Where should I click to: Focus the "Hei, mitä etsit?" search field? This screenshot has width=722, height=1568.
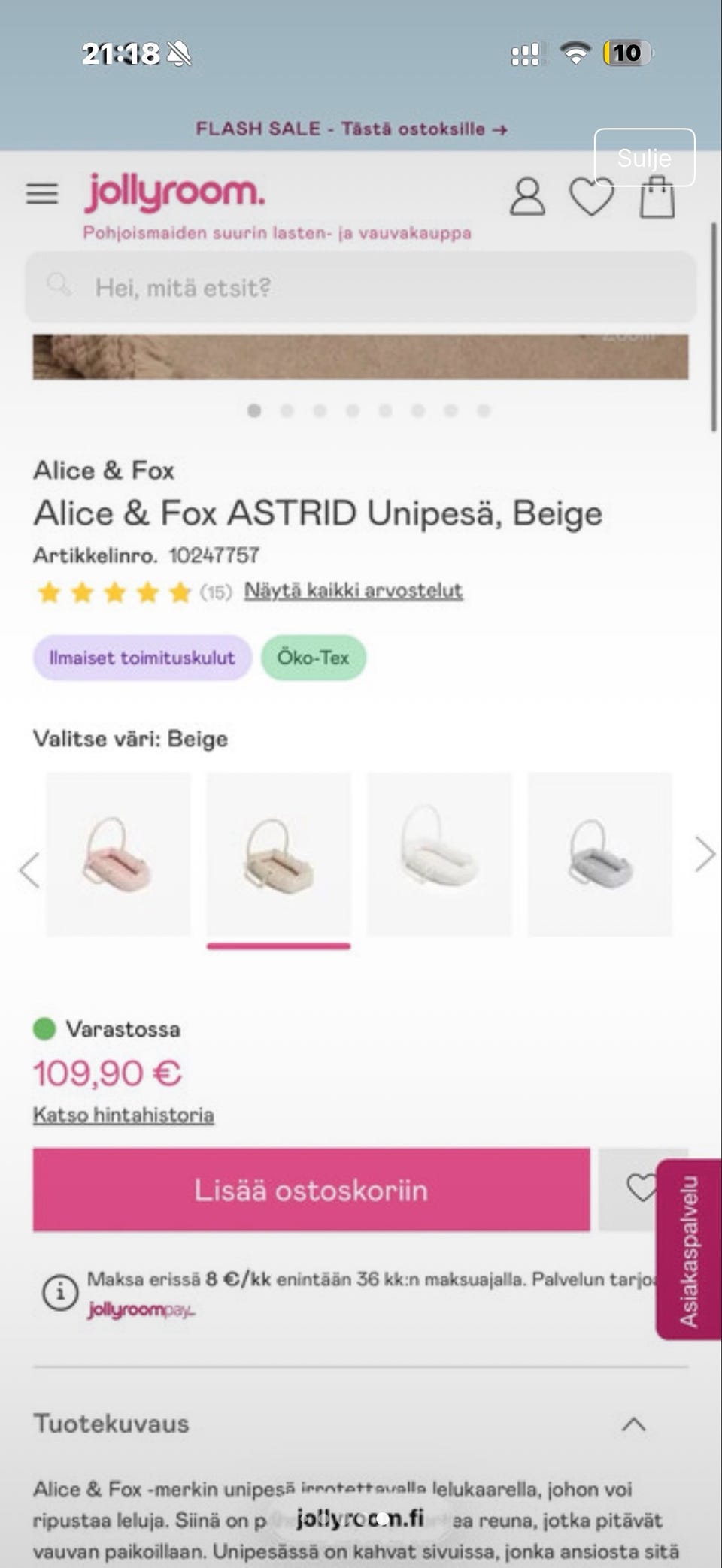361,287
